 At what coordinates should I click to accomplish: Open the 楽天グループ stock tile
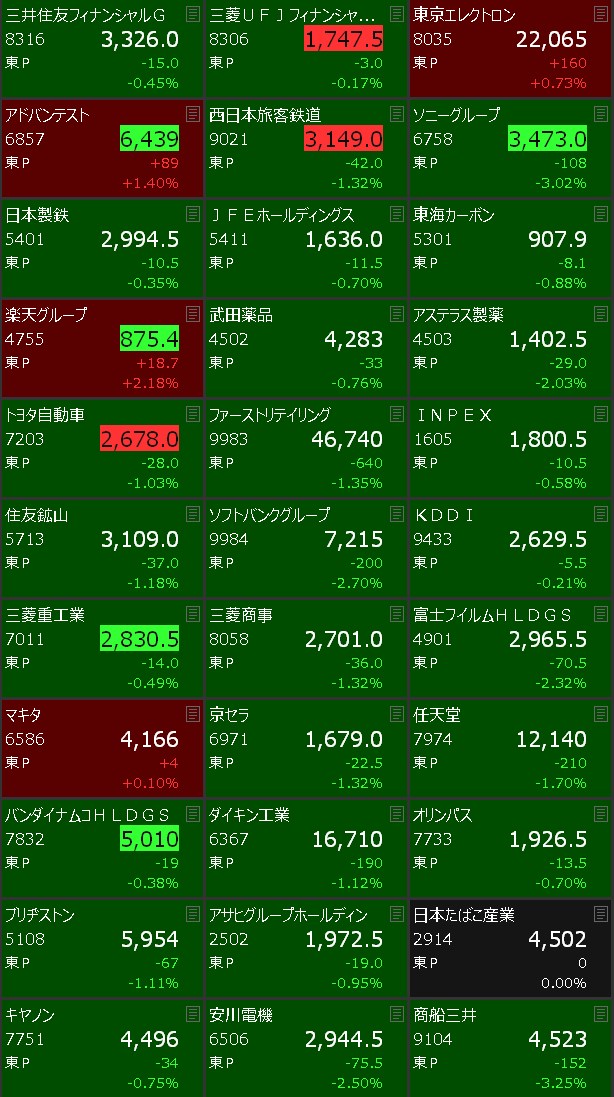pos(102,349)
